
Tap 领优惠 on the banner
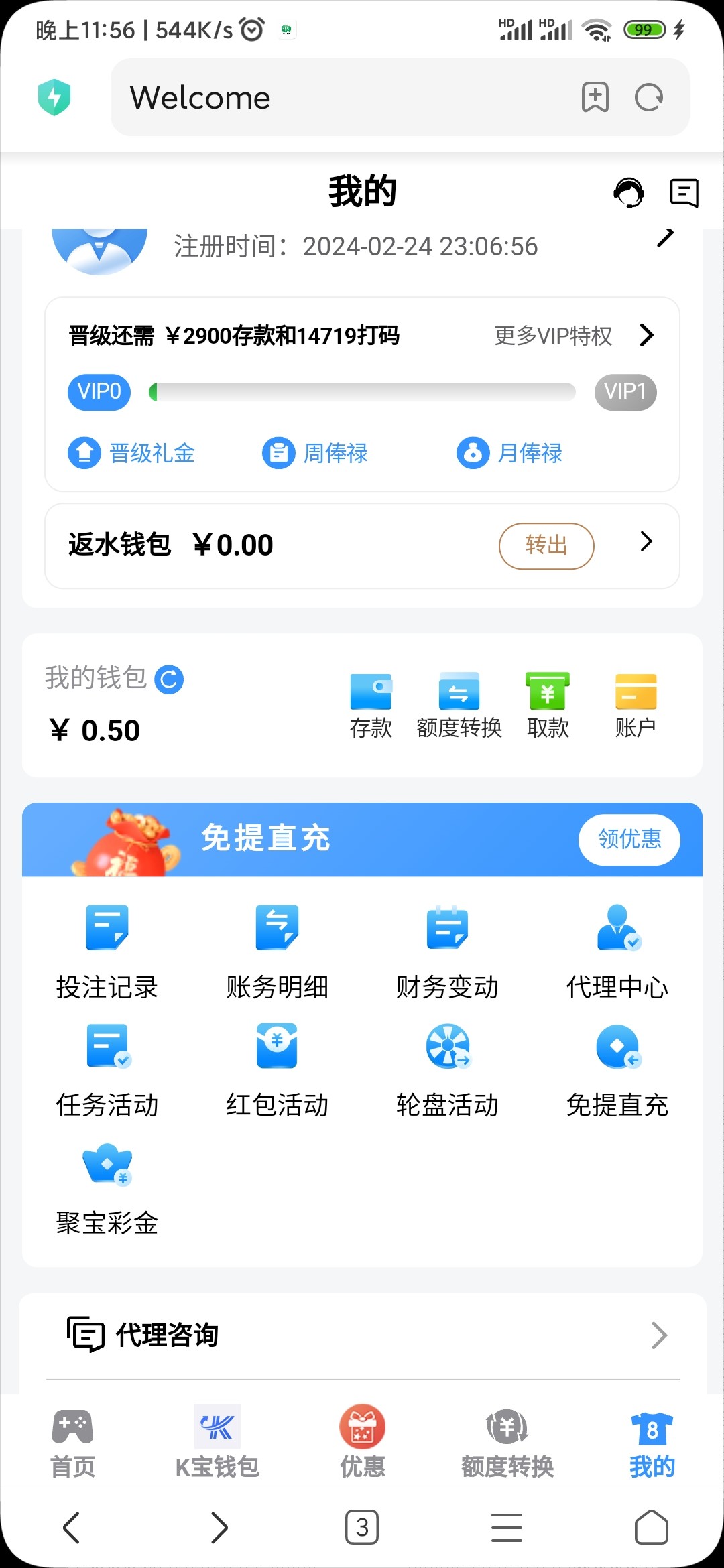[x=629, y=840]
